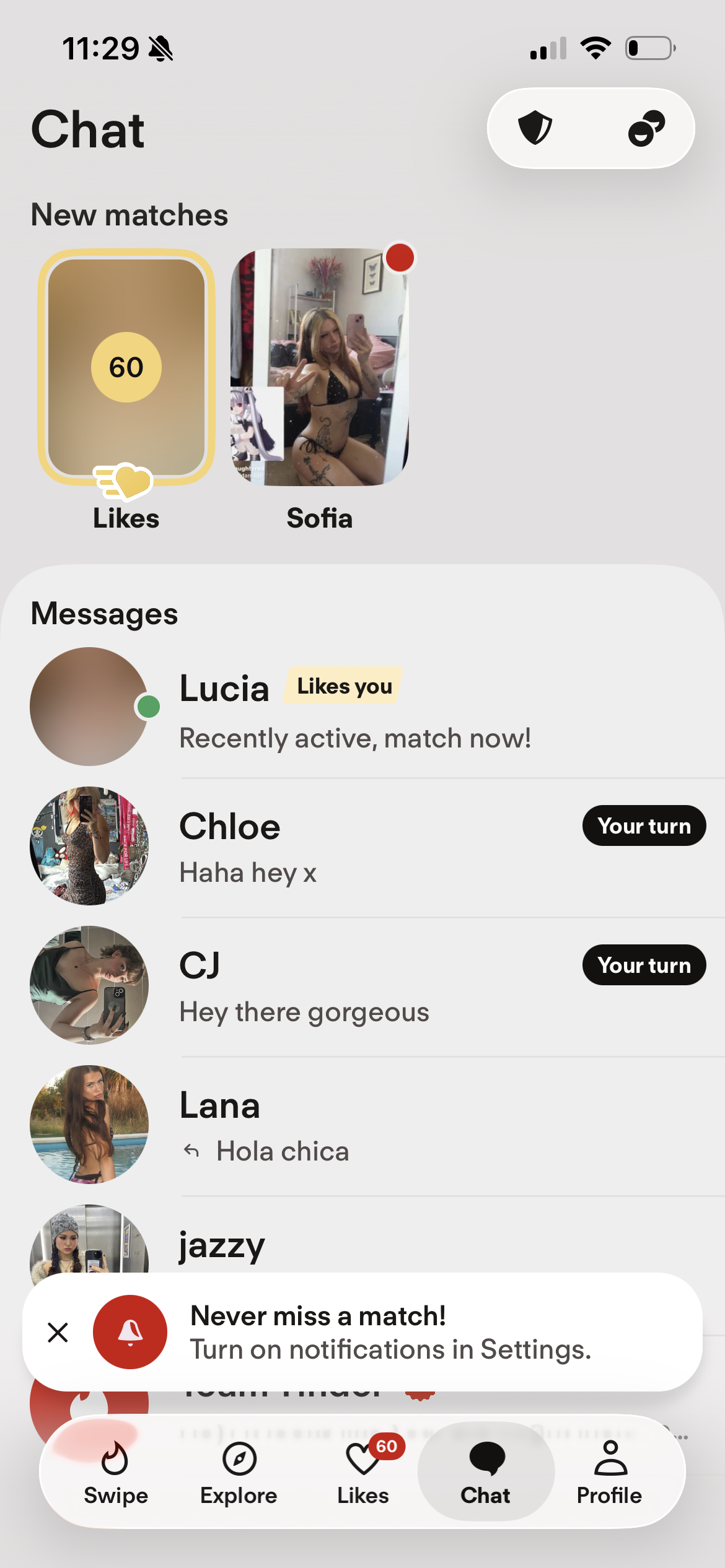725x1568 pixels.
Task: Tap the overlapping-circles icon near the shield
Action: [x=646, y=128]
